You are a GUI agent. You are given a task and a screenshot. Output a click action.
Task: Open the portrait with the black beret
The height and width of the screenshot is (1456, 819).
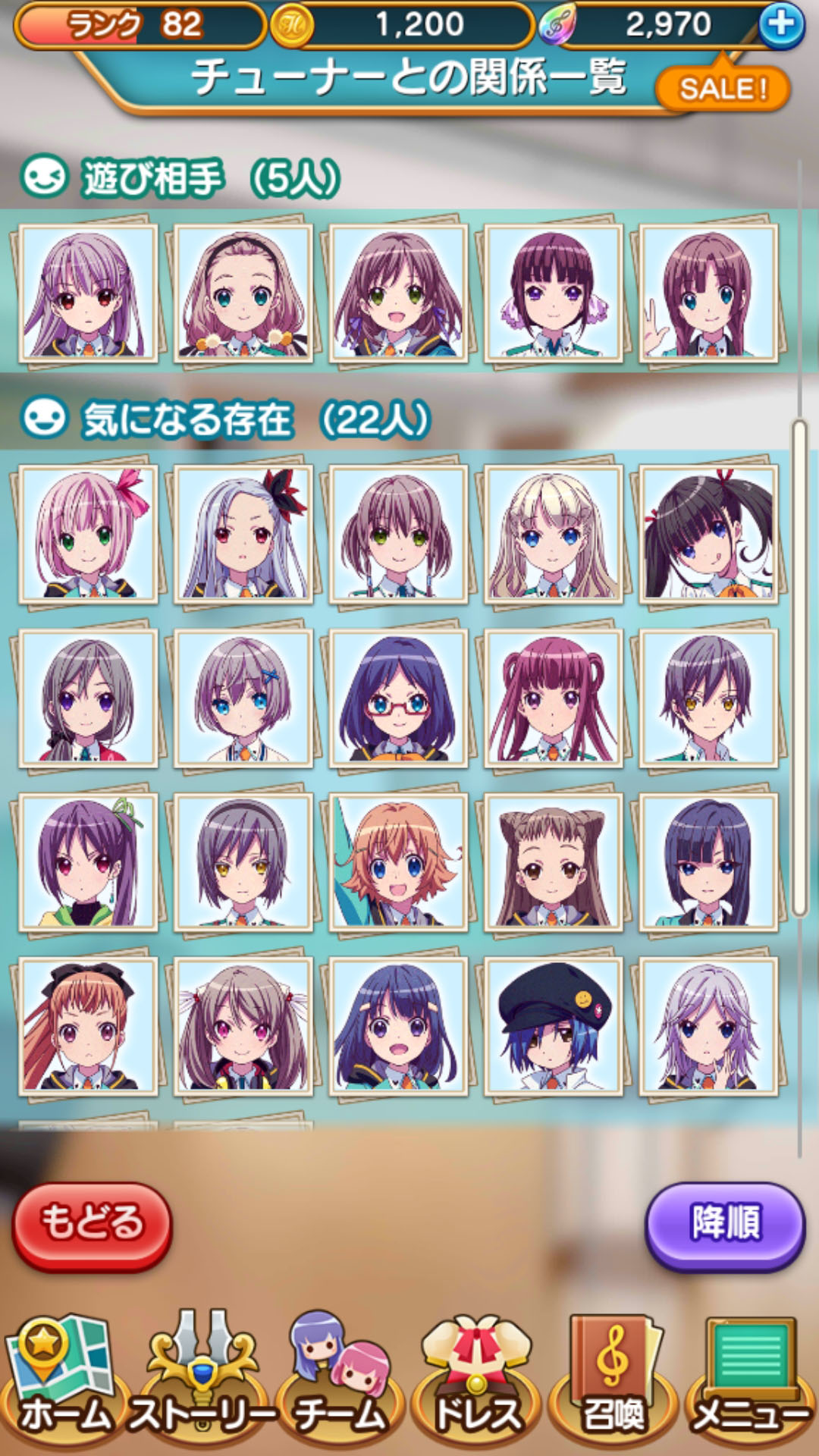(x=554, y=1026)
